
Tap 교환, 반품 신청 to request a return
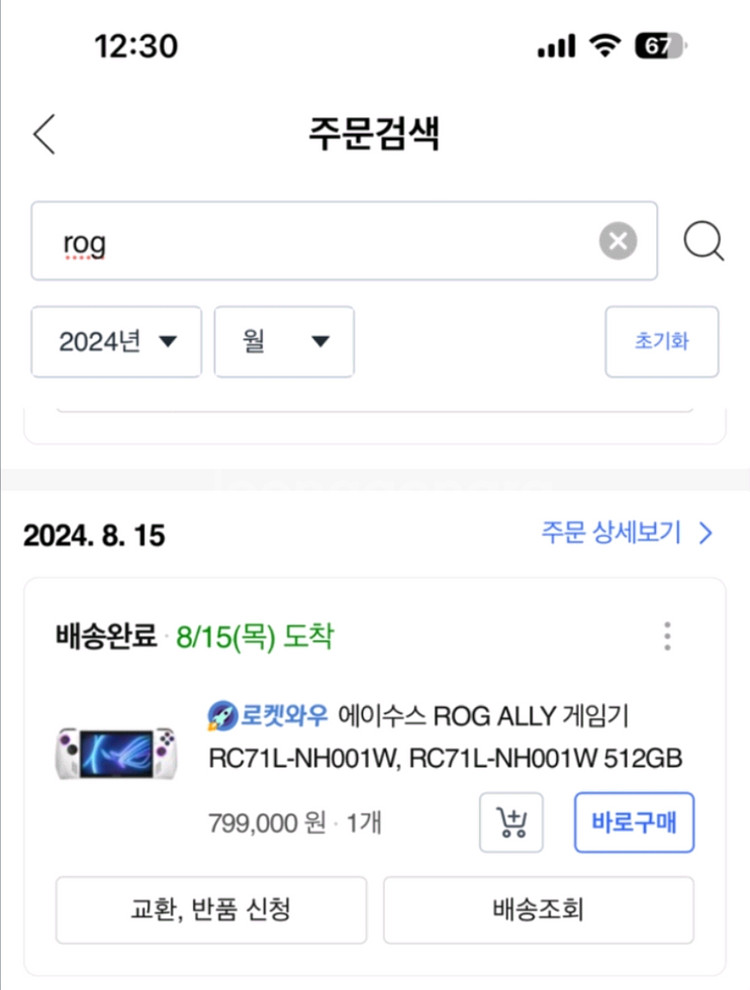pyautogui.click(x=210, y=910)
